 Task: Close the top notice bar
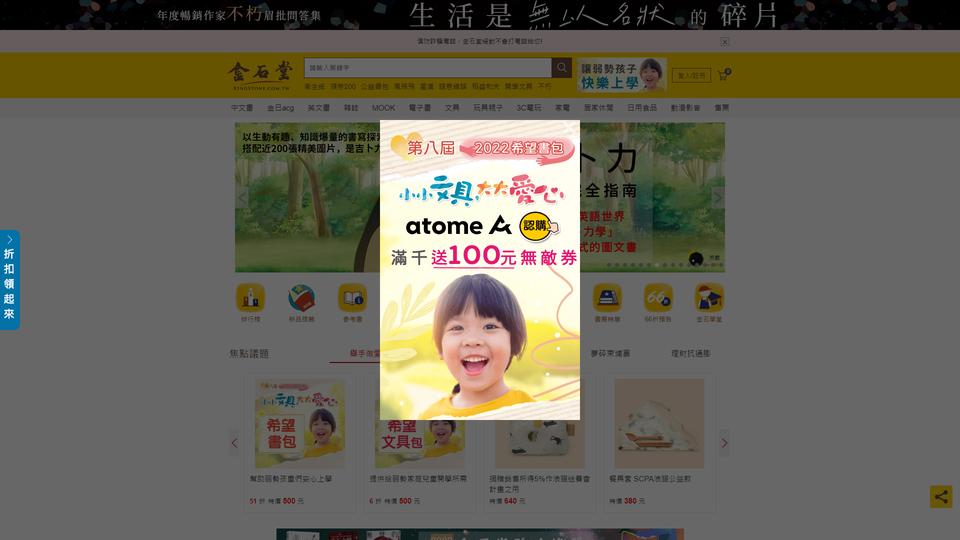pyautogui.click(x=725, y=42)
